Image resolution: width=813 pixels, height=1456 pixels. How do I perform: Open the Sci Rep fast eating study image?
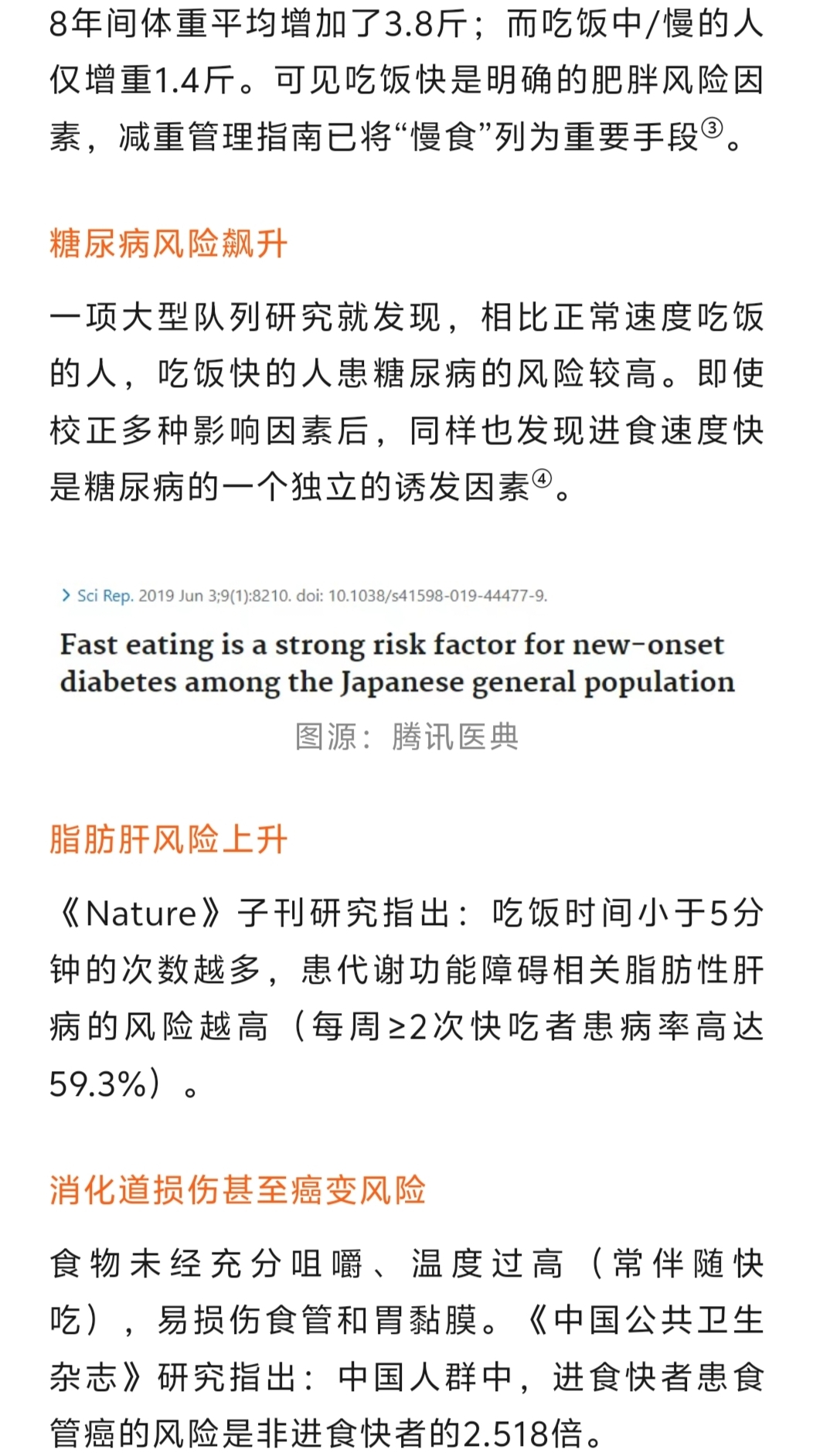point(397,643)
